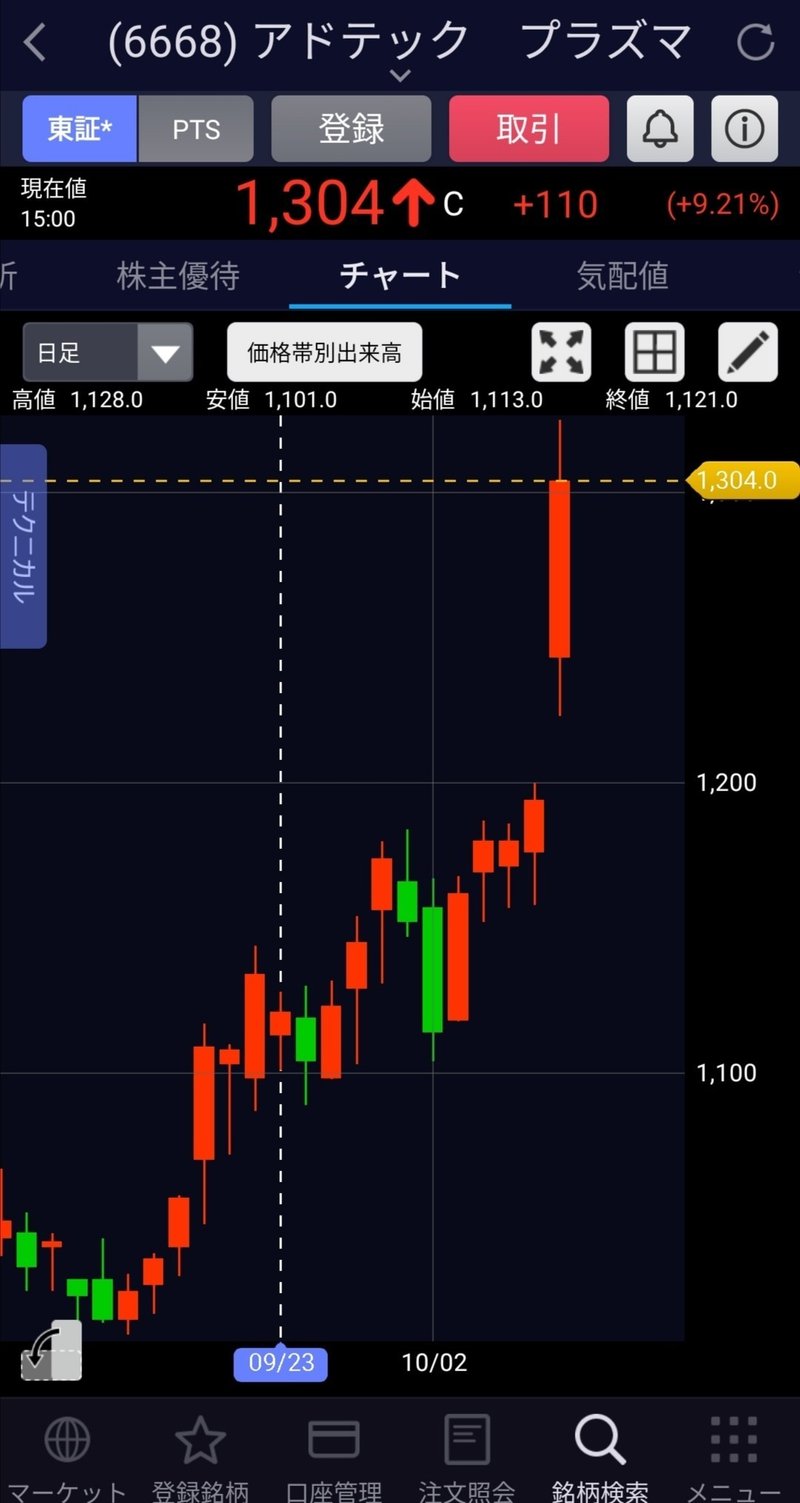The image size is (800, 1503).
Task: Tap the 登録 button
Action: point(351,129)
